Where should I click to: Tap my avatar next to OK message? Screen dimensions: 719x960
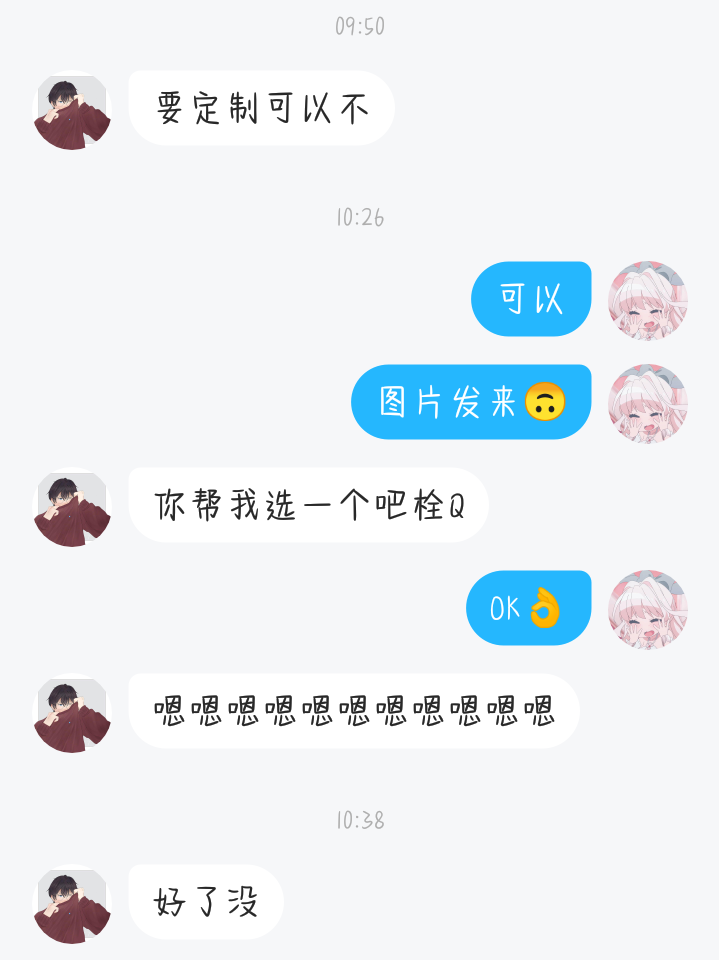647,609
